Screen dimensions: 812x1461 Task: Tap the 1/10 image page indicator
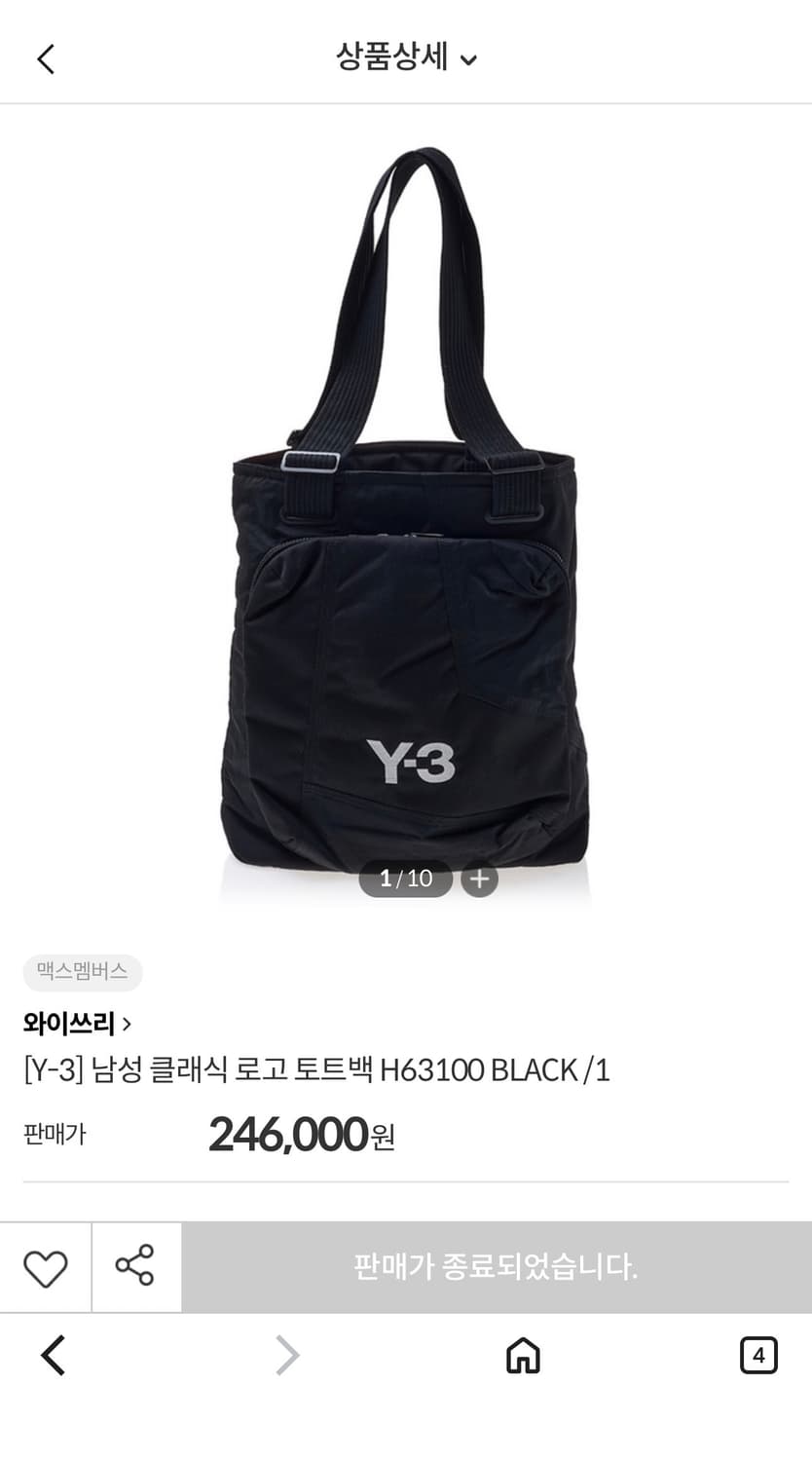(x=406, y=879)
